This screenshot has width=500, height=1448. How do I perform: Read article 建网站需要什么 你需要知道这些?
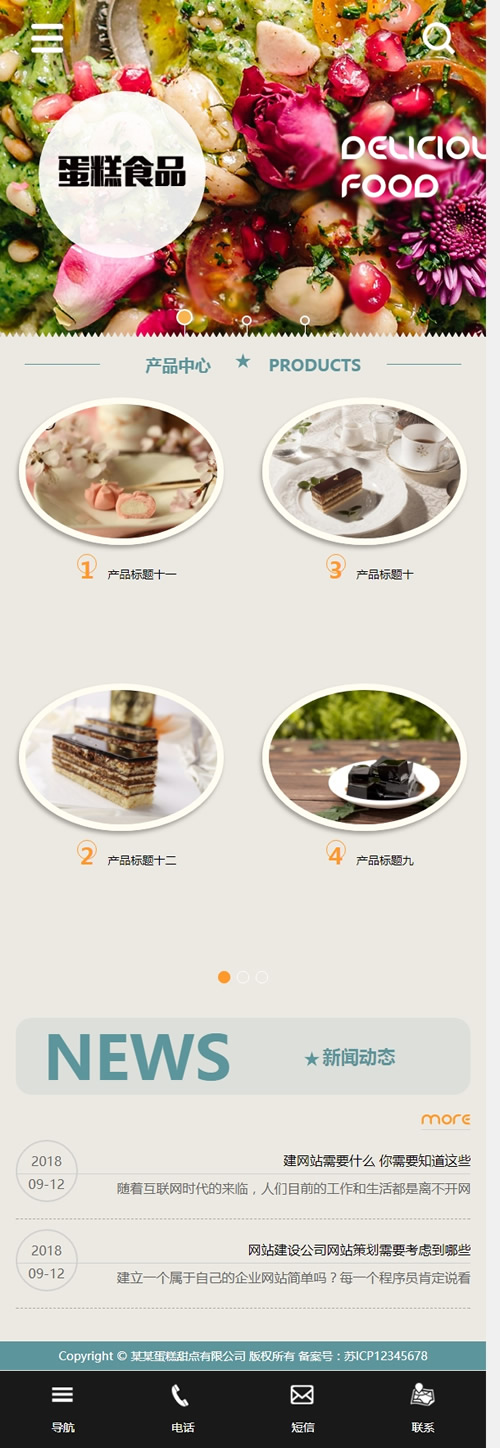click(x=377, y=1161)
